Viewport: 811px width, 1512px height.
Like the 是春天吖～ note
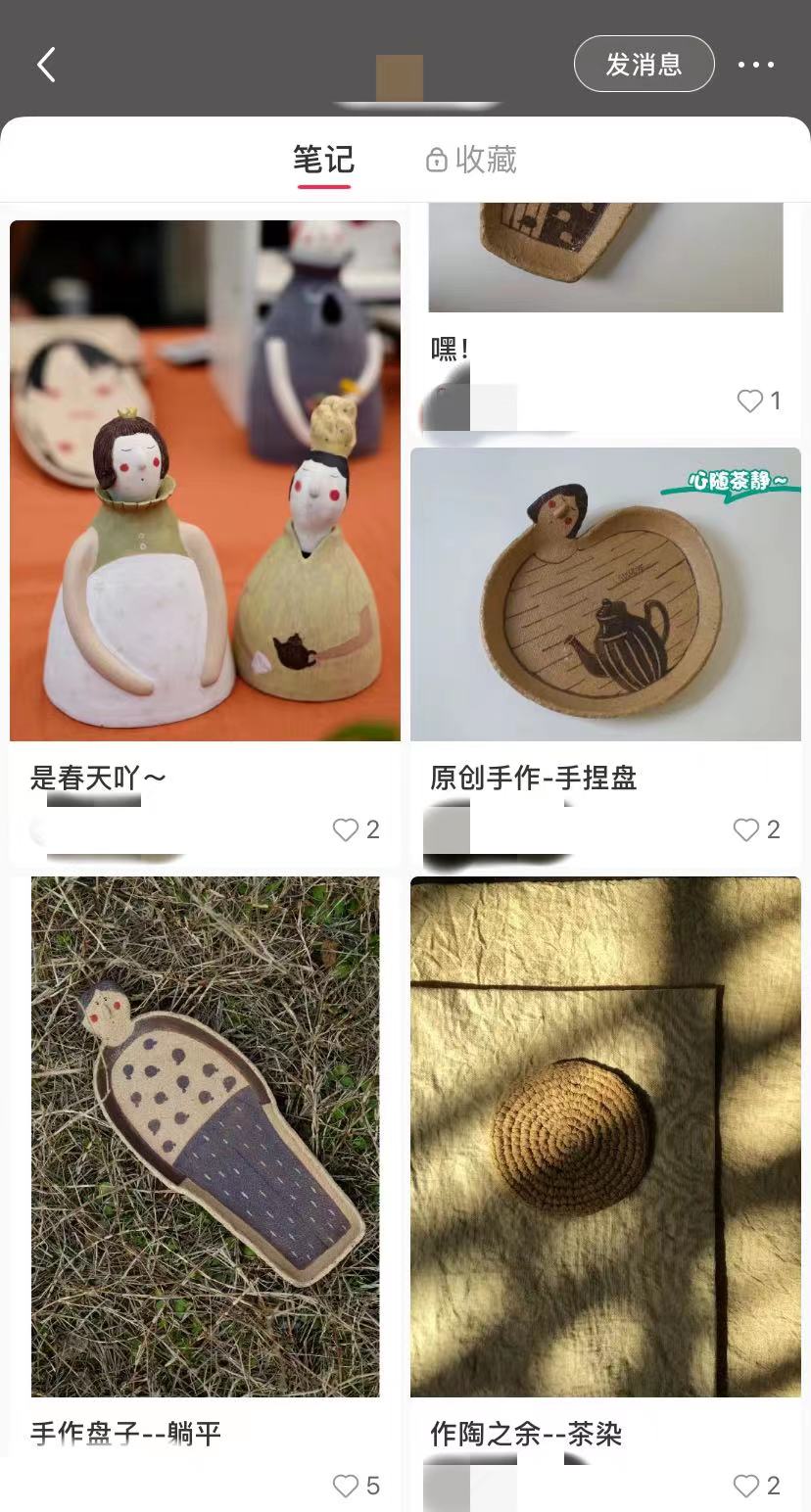click(x=346, y=829)
